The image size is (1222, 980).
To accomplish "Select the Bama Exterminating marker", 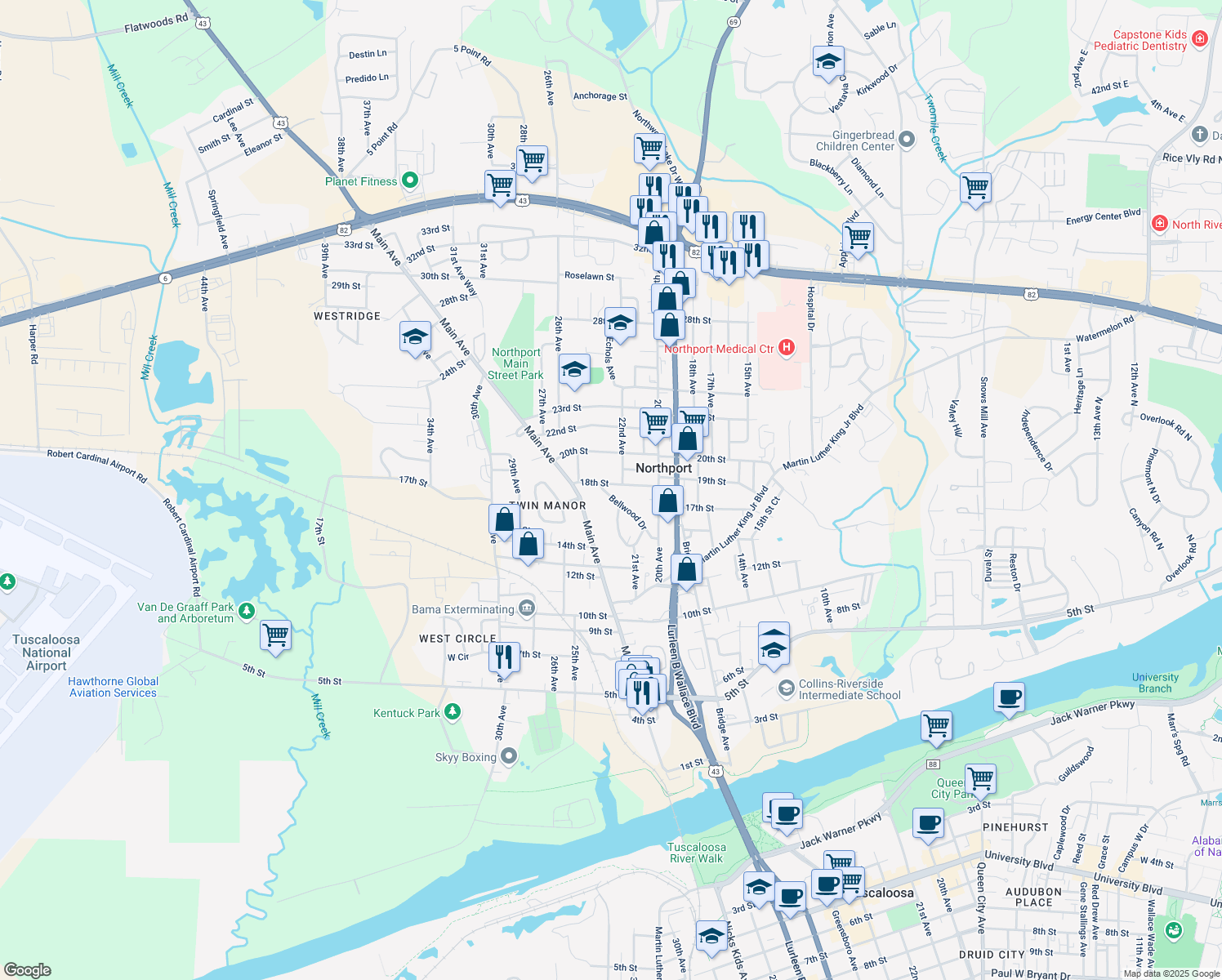I will coord(527,608).
